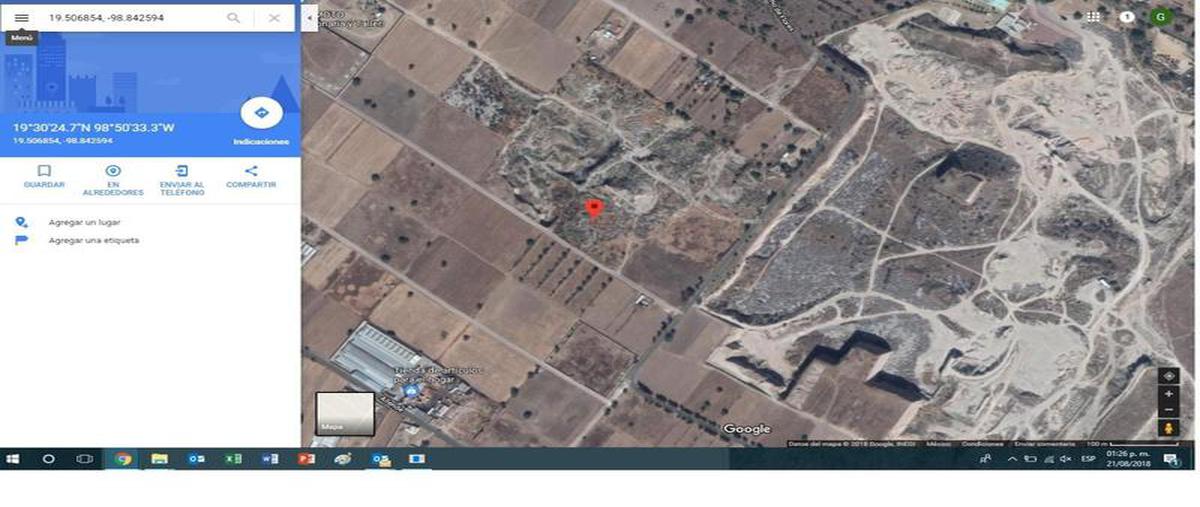1200x507 pixels.
Task: Choose Agregar una etiqueta
Action: (94, 240)
